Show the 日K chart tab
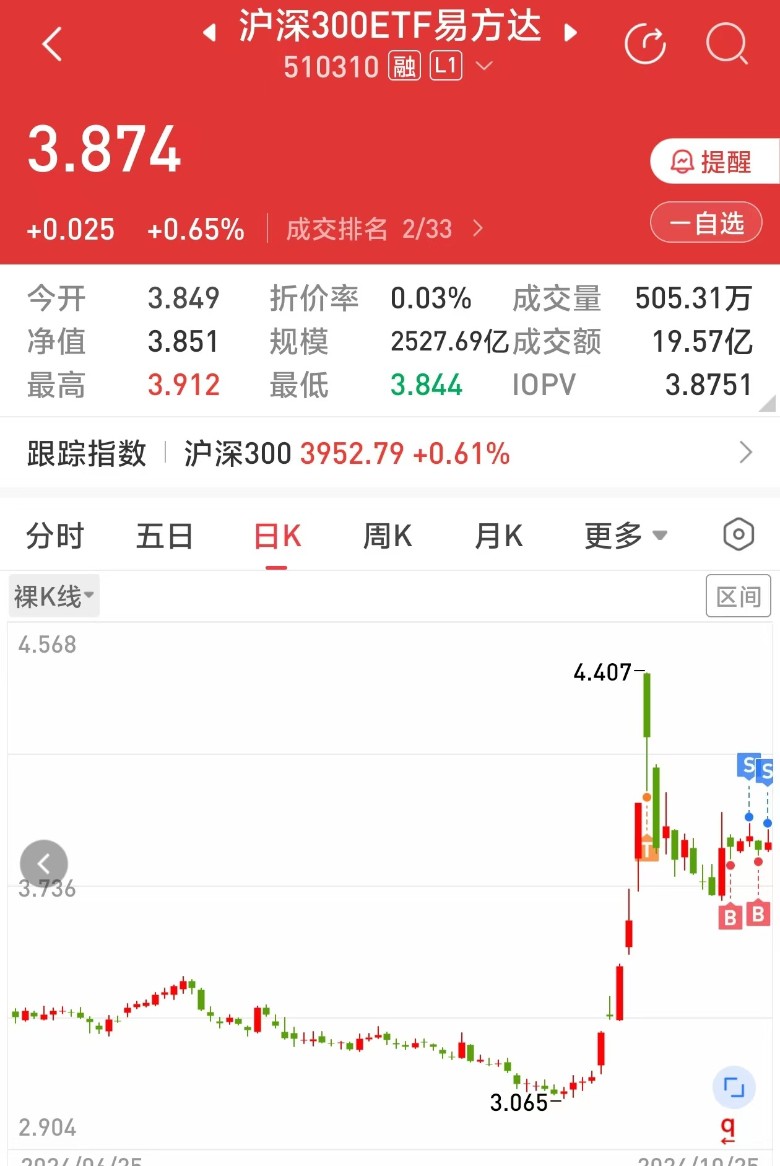 click(x=277, y=536)
